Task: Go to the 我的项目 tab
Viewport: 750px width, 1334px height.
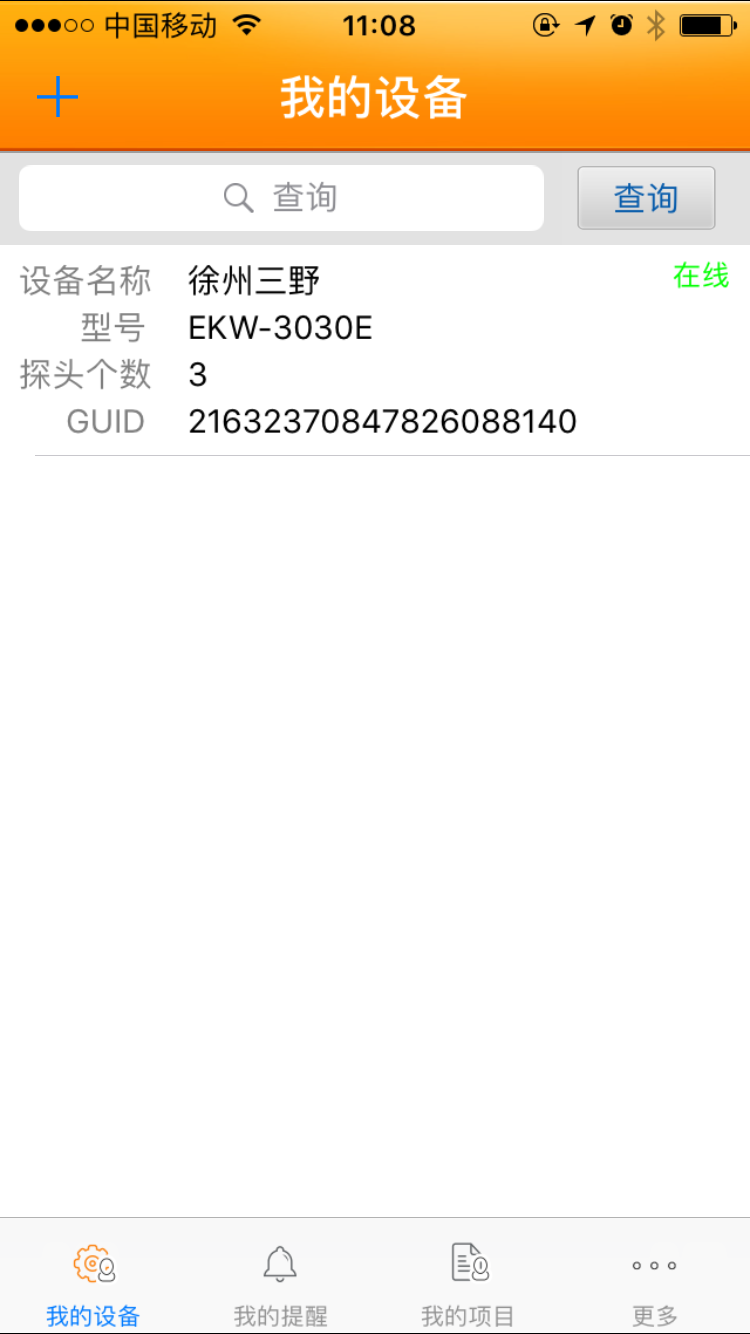Action: point(468,1284)
